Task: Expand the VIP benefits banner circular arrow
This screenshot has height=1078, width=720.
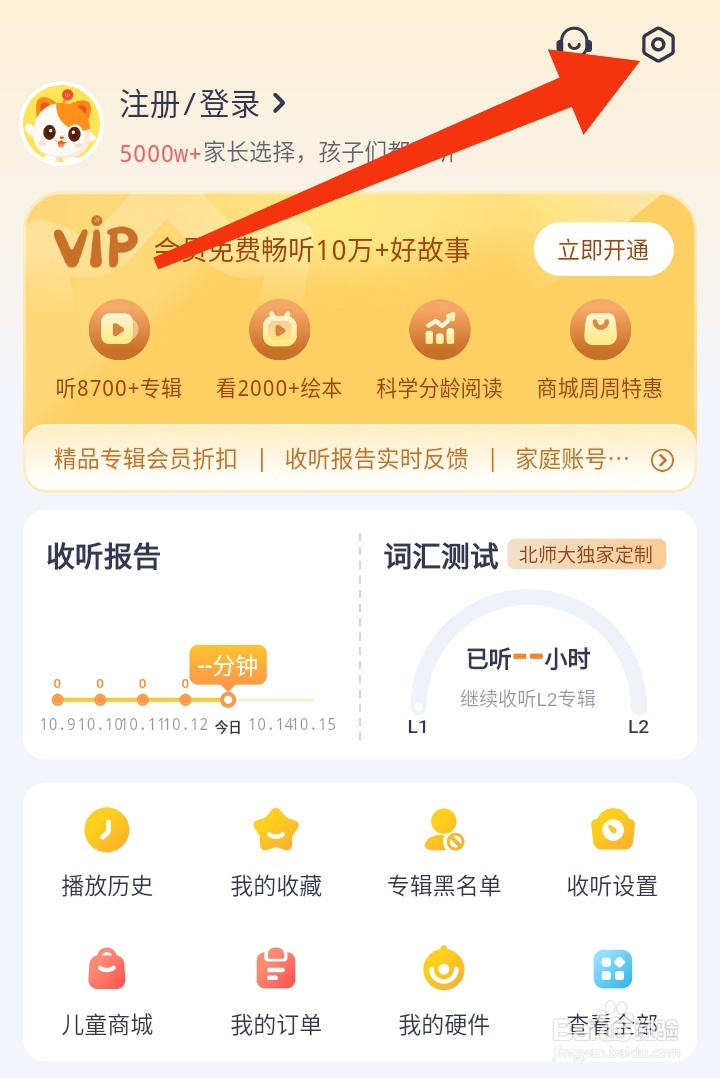Action: coord(660,459)
